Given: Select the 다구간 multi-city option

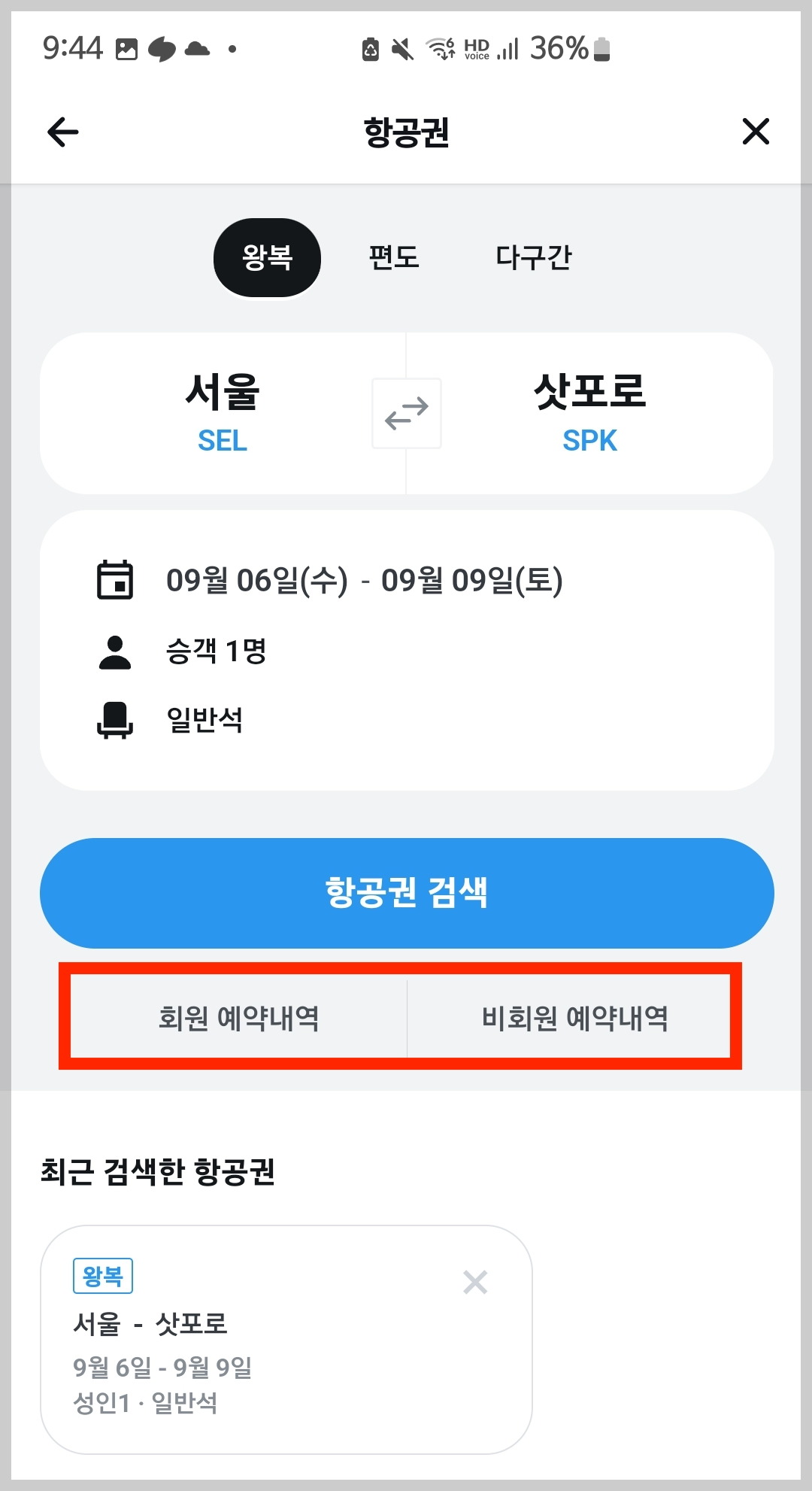Looking at the screenshot, I should coord(534,257).
